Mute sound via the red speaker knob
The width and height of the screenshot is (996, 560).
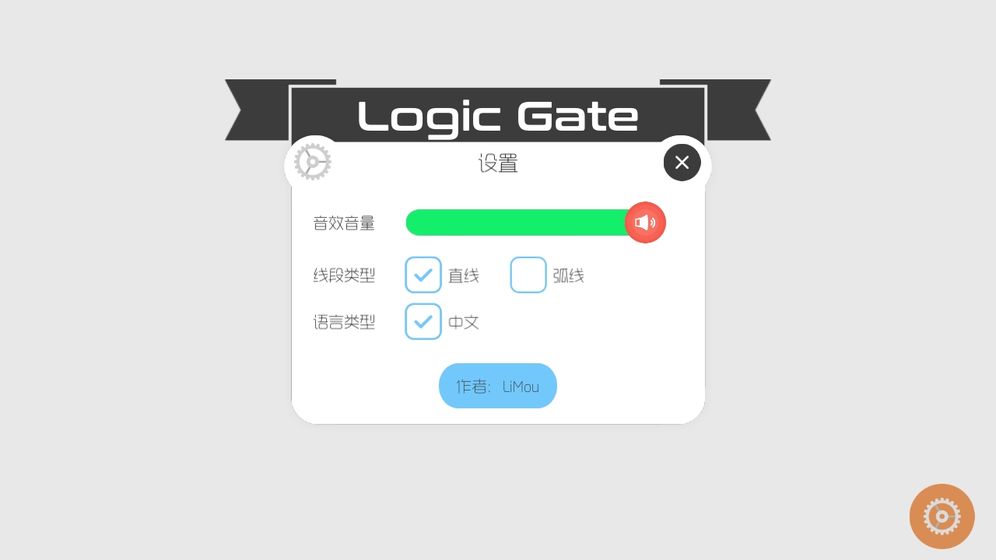pos(645,222)
